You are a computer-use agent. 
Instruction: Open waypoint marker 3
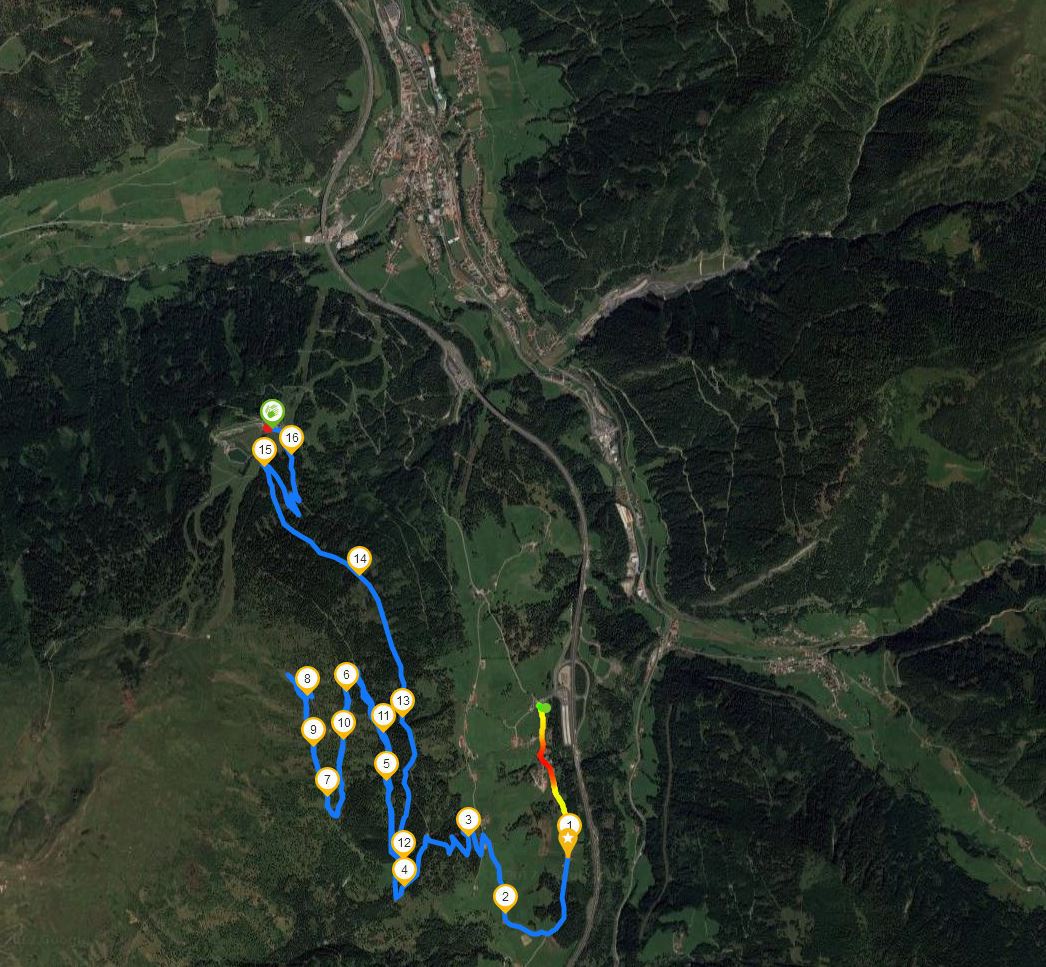[x=468, y=821]
